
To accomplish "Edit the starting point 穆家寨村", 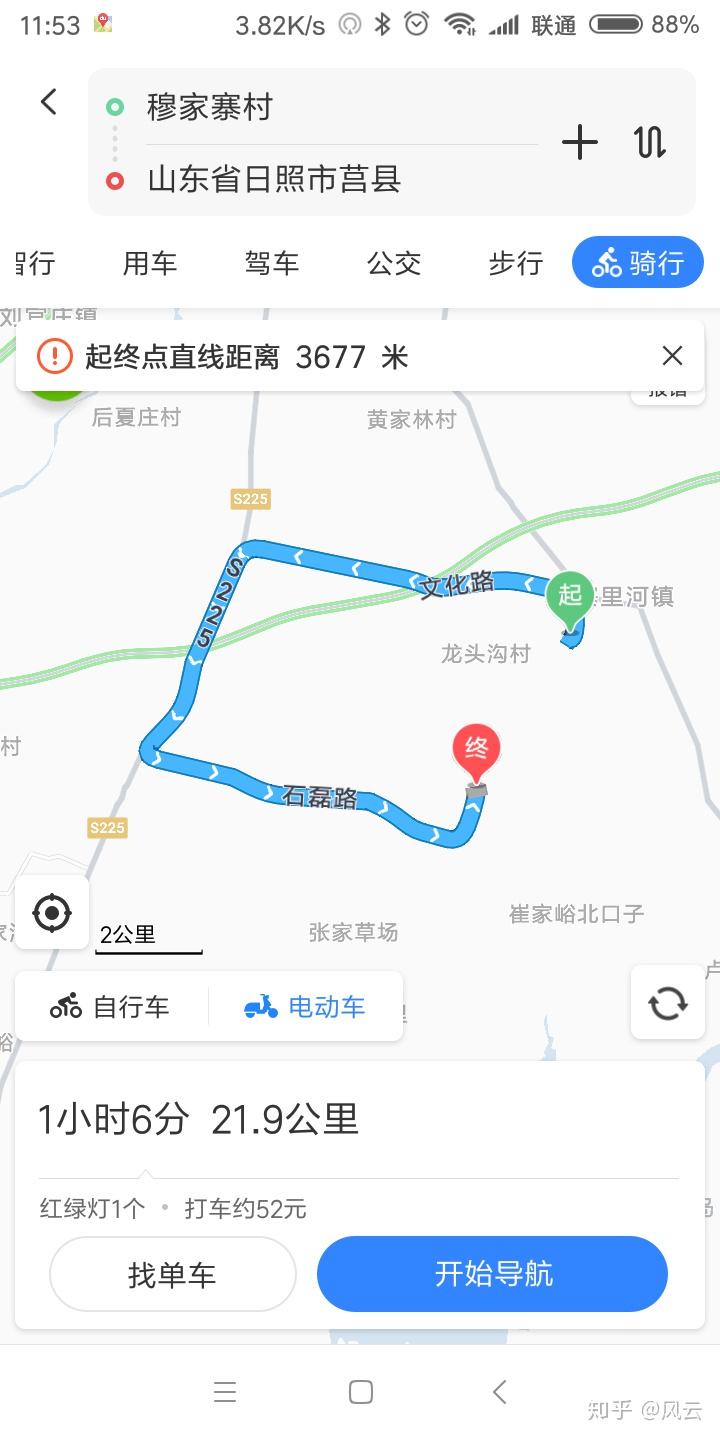I will pyautogui.click(x=300, y=107).
